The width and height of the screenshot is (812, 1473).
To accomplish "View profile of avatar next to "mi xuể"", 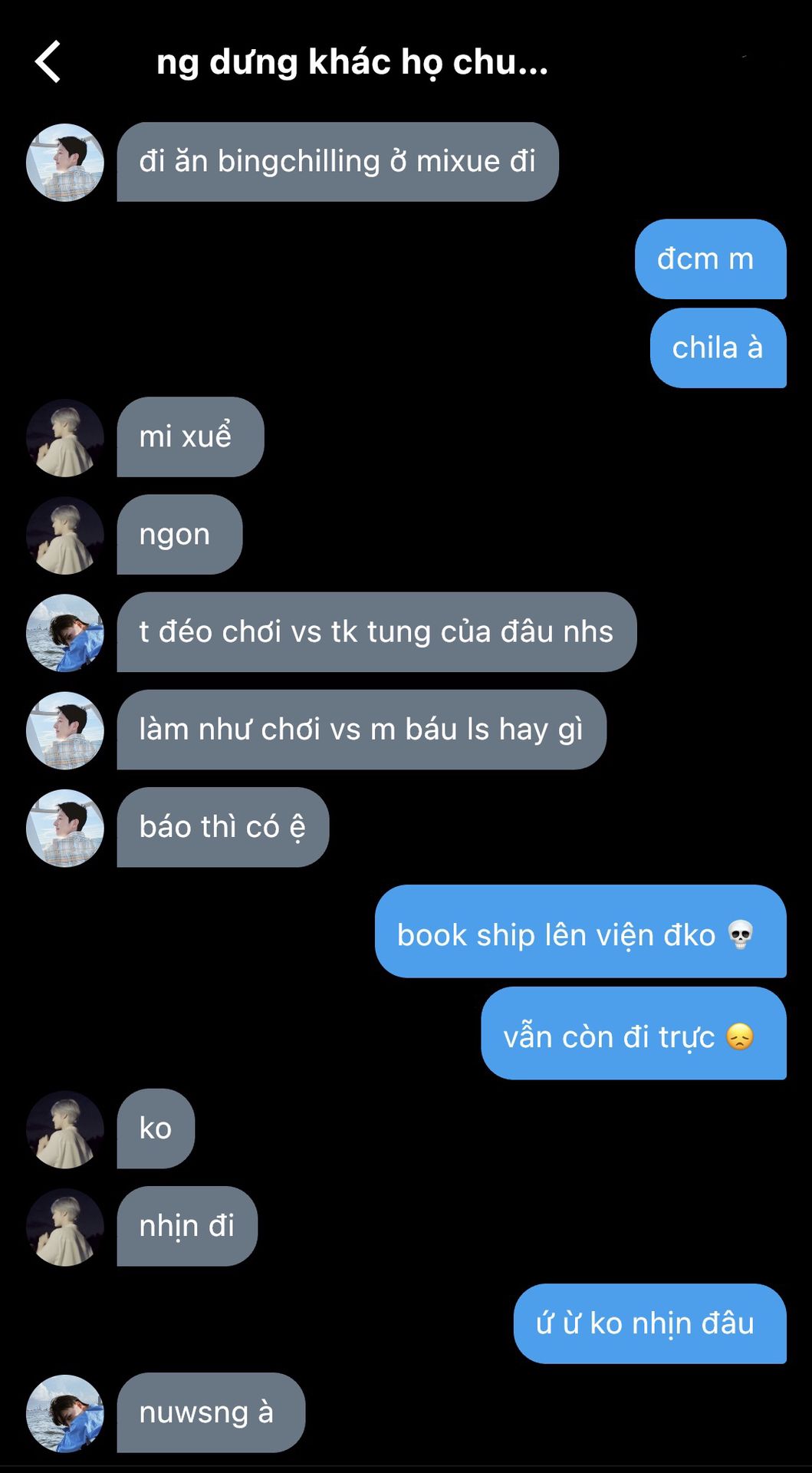I will coord(65,437).
